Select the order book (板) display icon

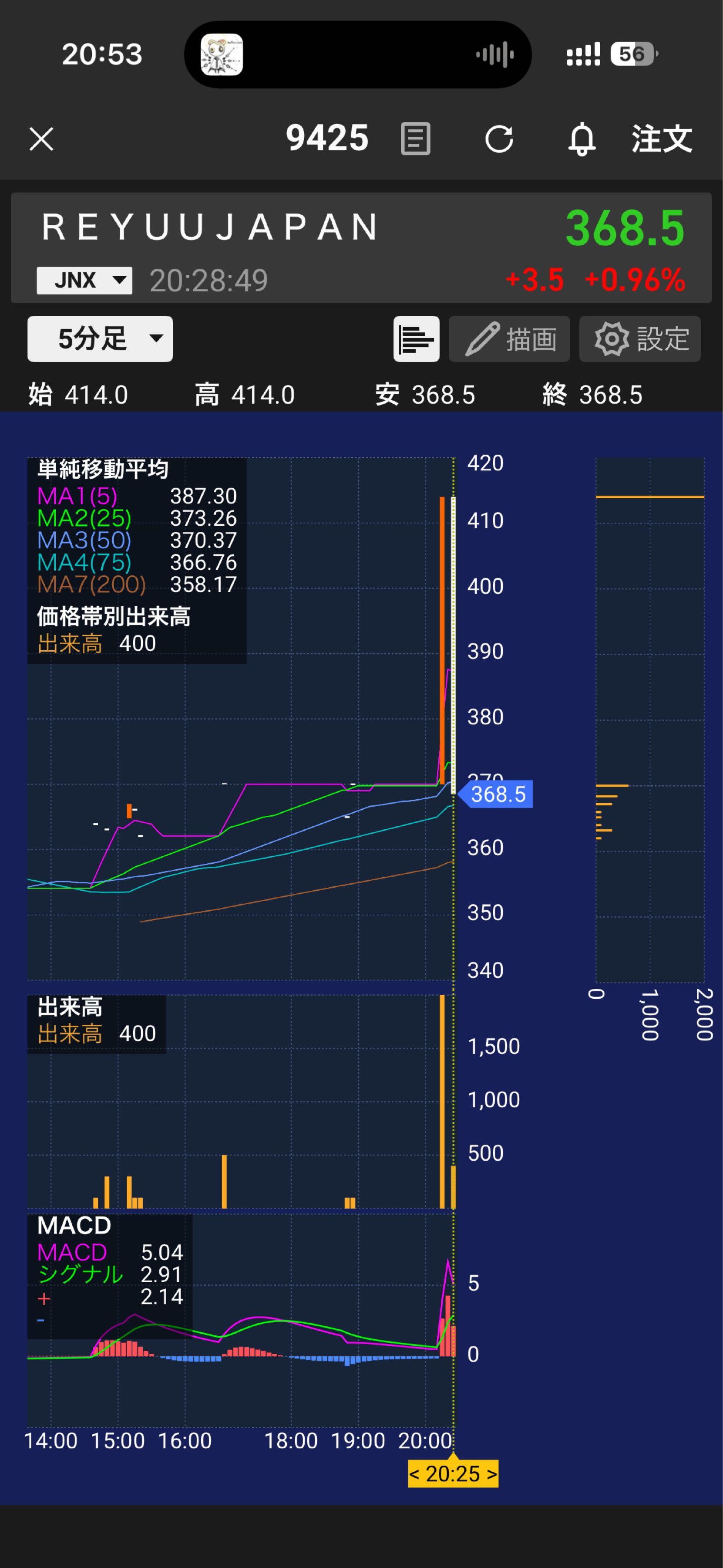[x=416, y=339]
